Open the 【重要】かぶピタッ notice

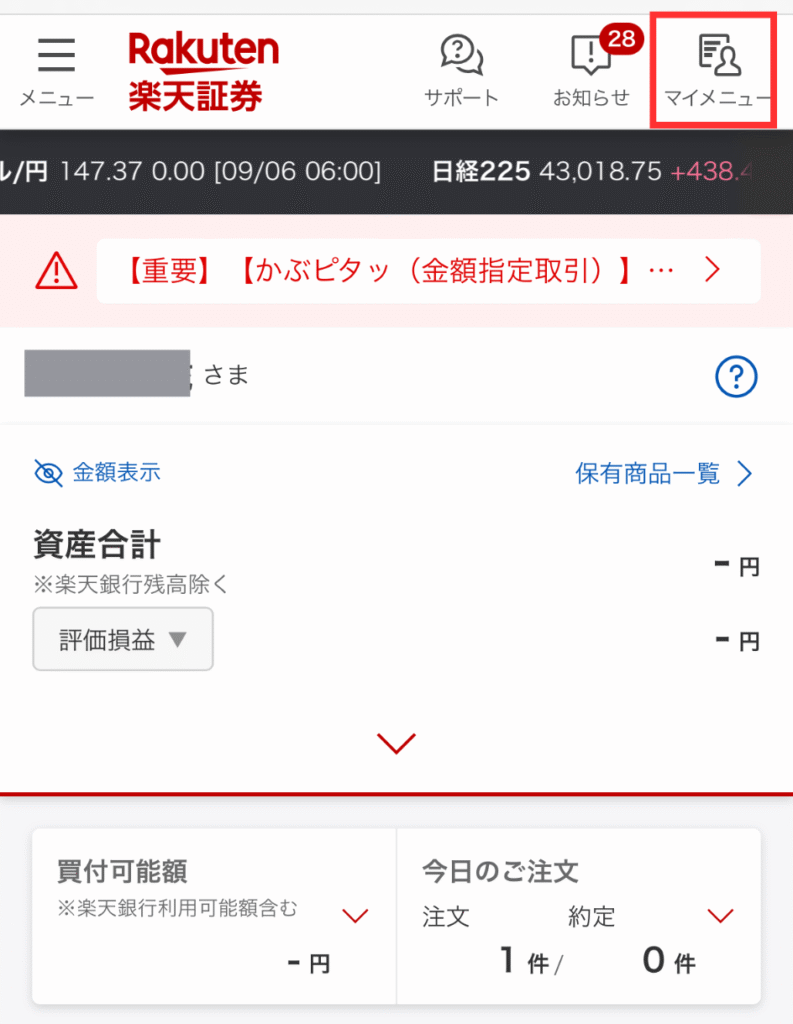point(428,270)
